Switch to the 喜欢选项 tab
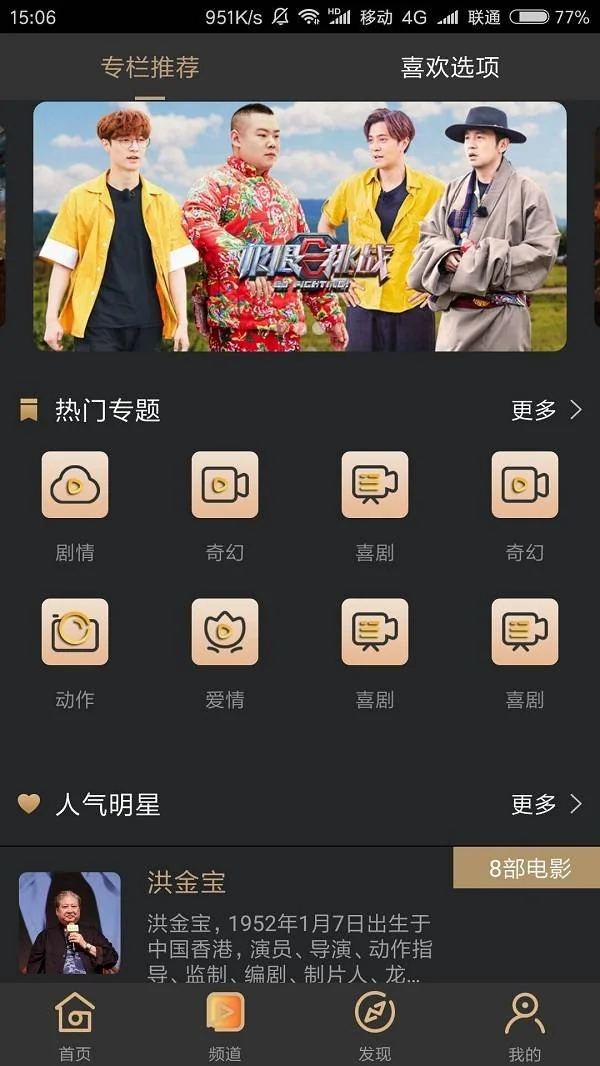Screen dimensions: 600x1066 [450, 67]
